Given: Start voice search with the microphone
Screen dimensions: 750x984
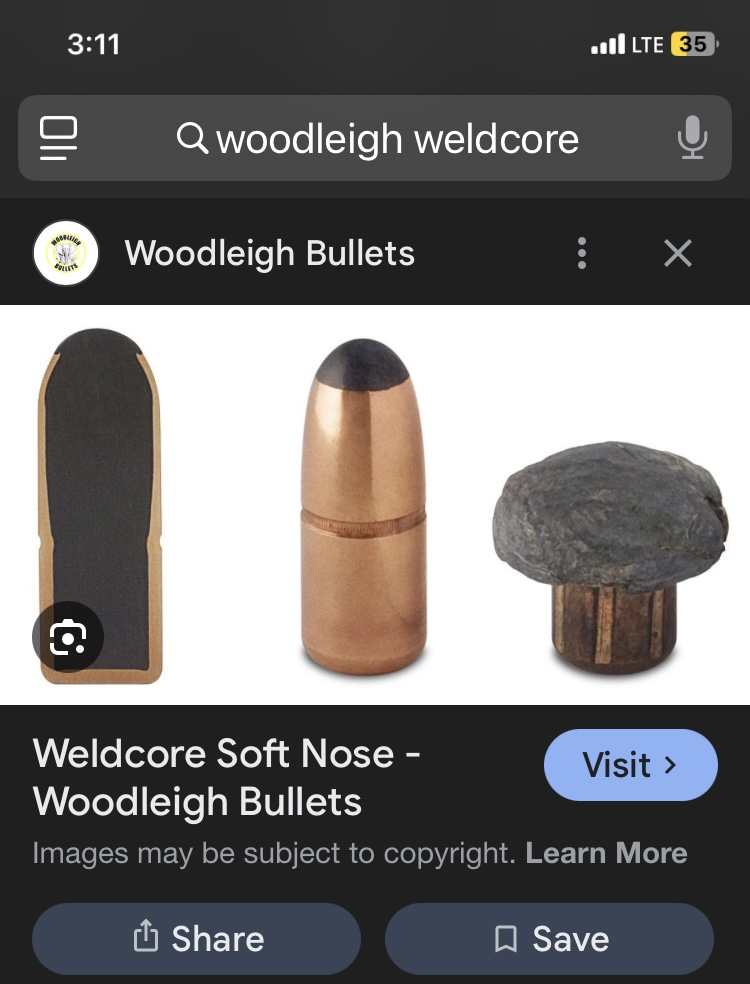Looking at the screenshot, I should click(692, 138).
